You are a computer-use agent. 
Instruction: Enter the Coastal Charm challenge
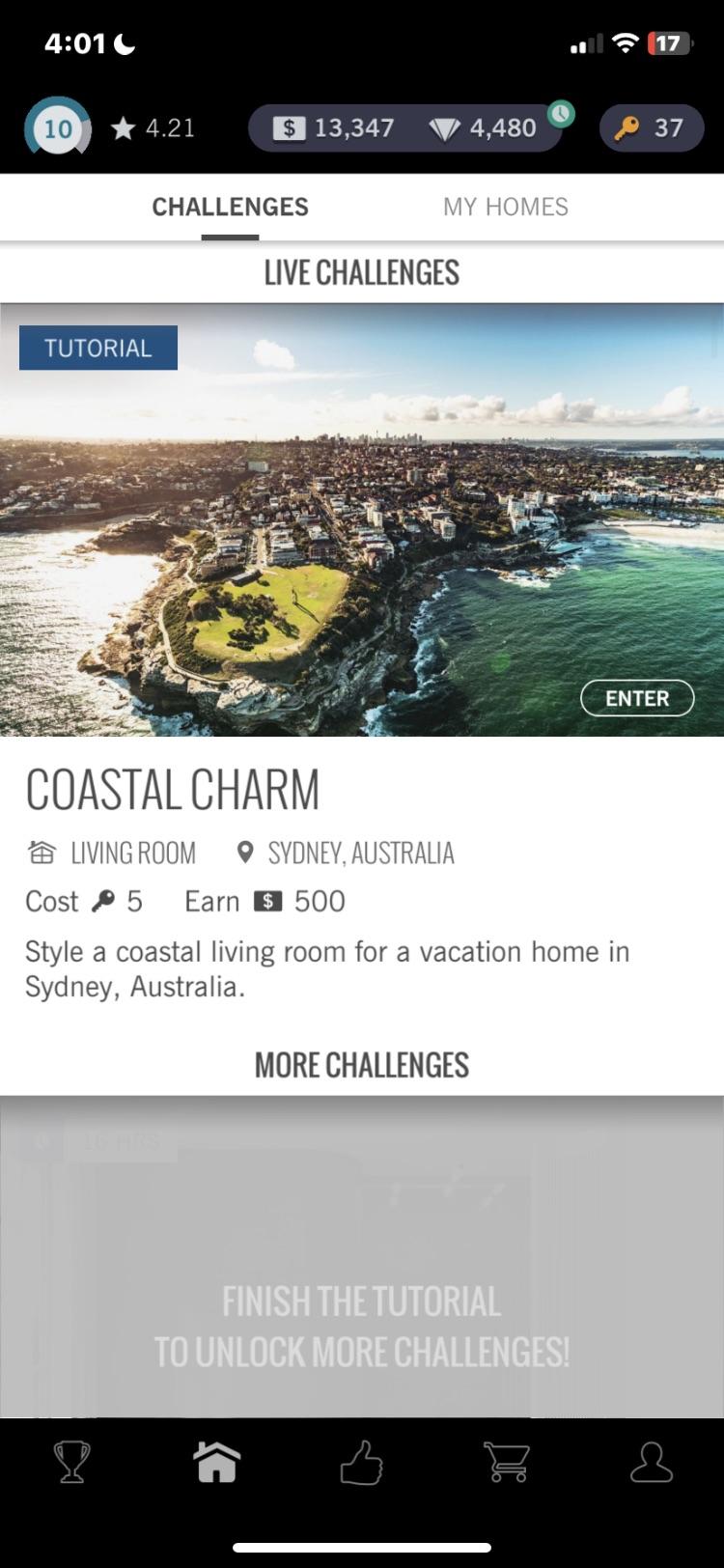[x=637, y=698]
